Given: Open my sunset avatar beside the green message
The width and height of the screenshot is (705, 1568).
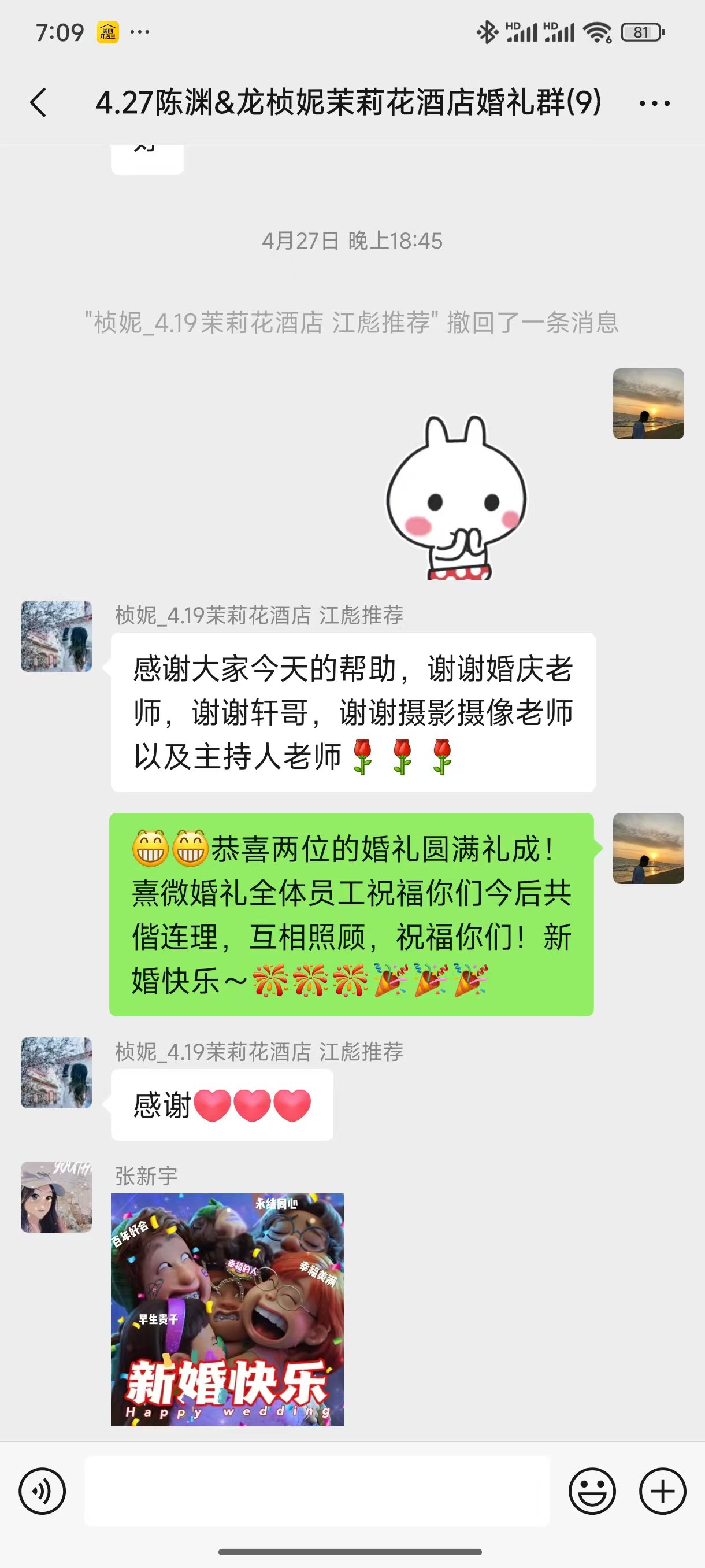Looking at the screenshot, I should tap(648, 848).
